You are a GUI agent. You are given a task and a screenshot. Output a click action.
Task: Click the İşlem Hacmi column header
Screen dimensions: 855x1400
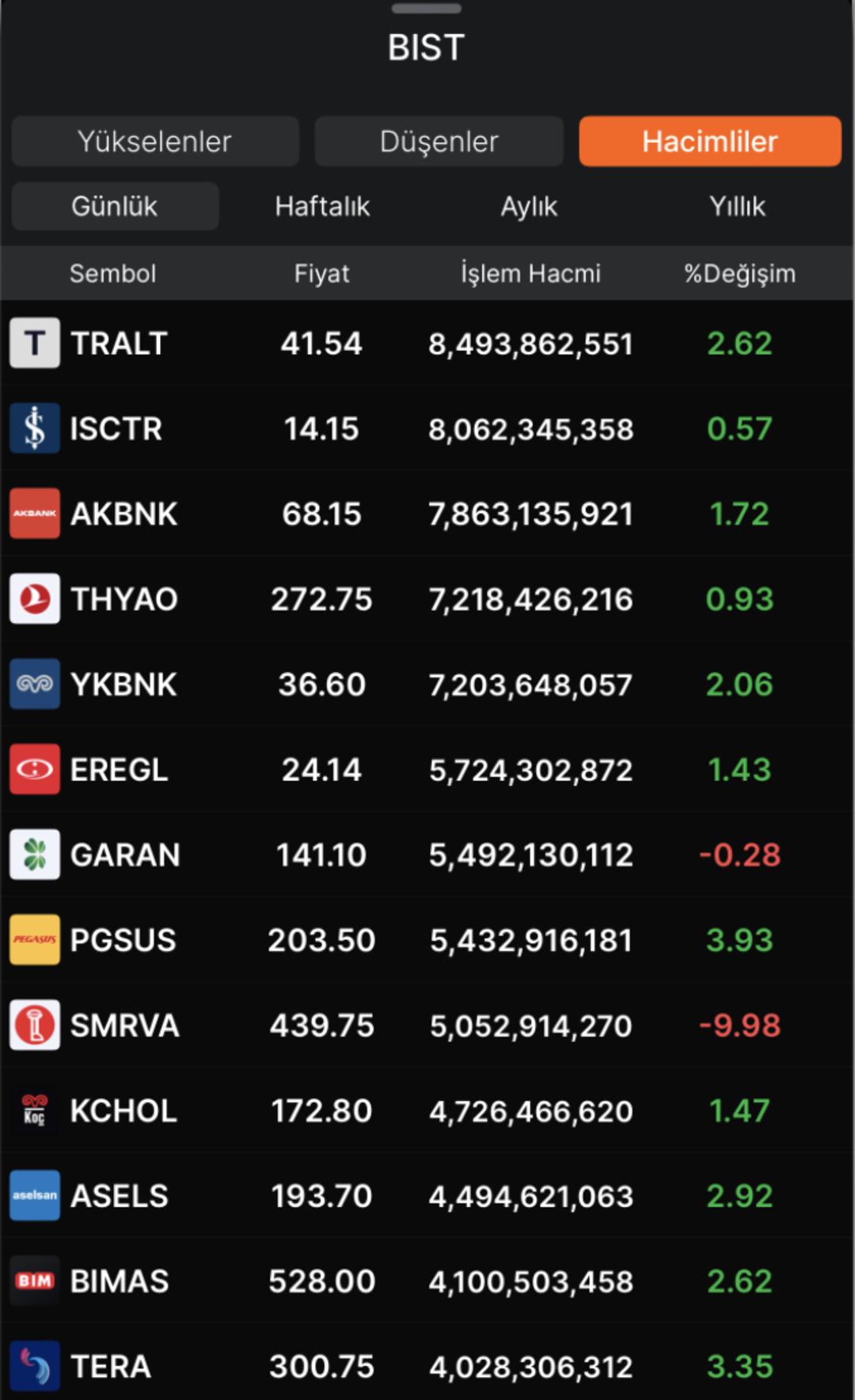[x=530, y=273]
